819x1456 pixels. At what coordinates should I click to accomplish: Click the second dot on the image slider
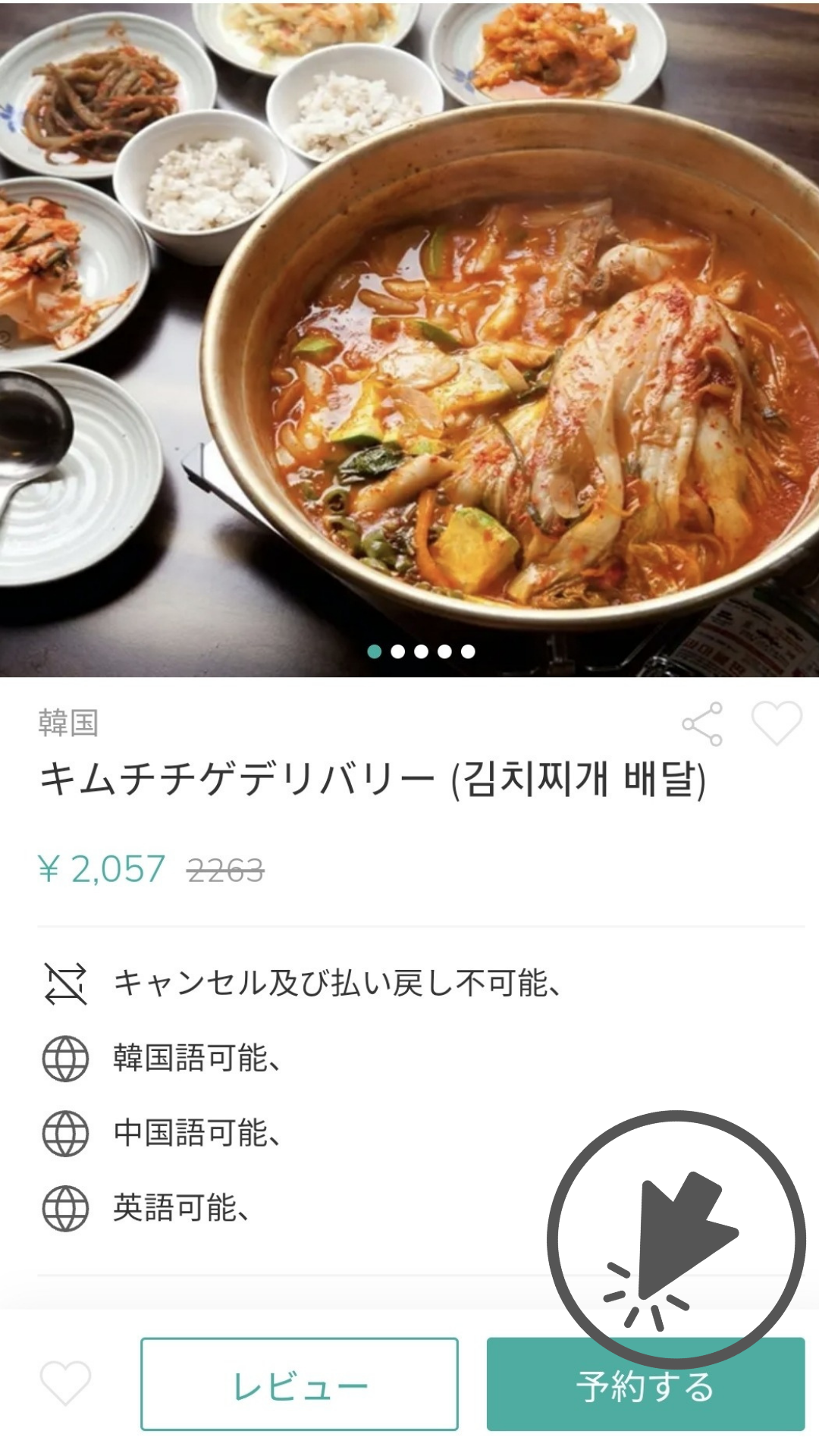[x=397, y=651]
